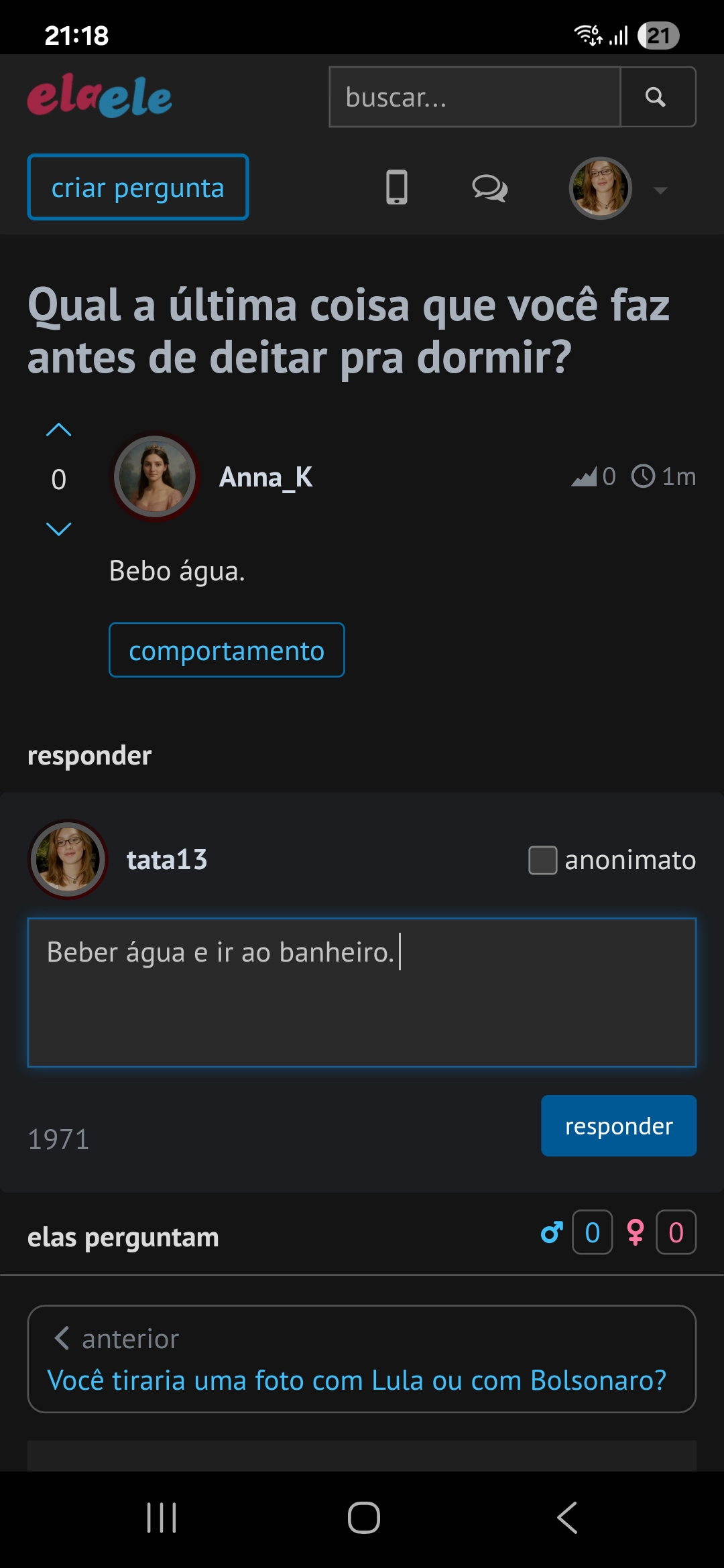Go to the elaele home logo

pos(100,96)
